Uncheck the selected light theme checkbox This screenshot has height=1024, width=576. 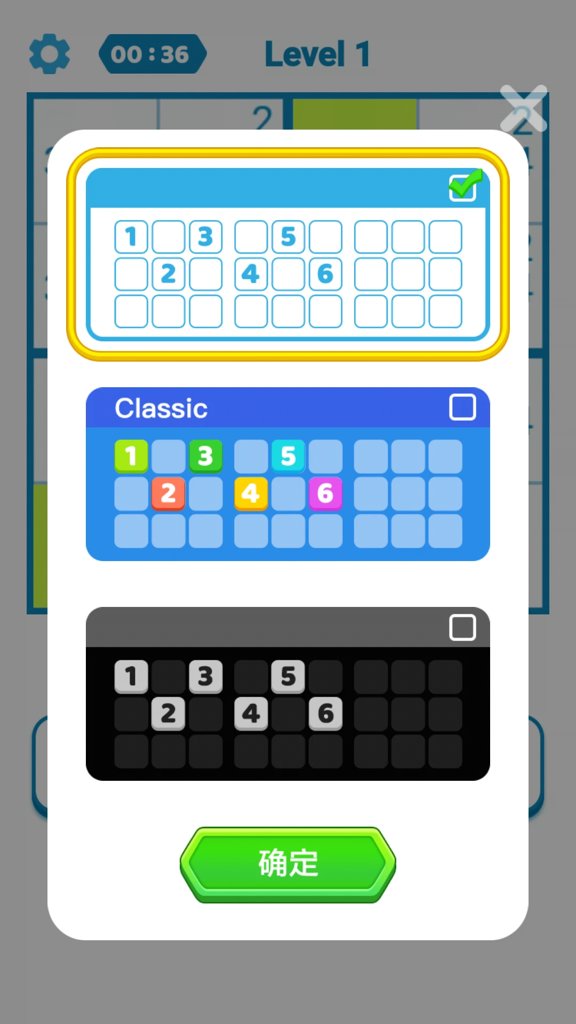click(464, 186)
